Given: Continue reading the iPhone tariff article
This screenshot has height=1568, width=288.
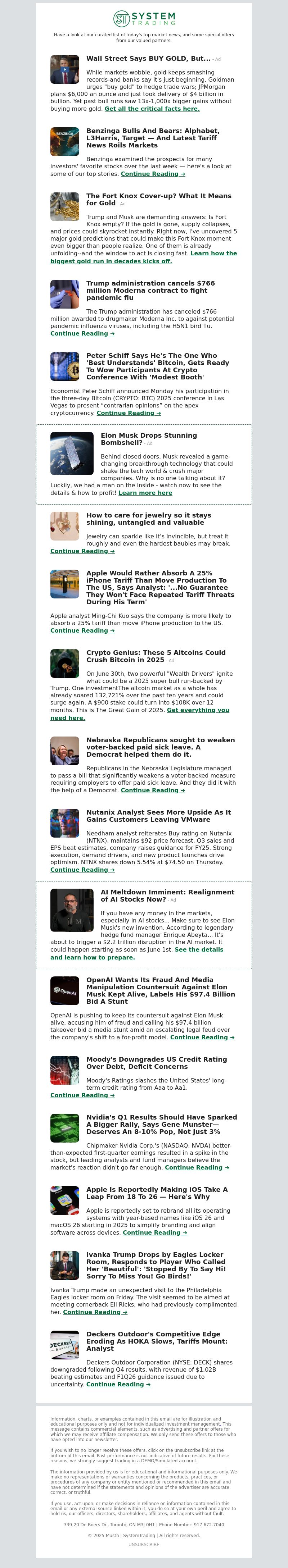Looking at the screenshot, I should [x=82, y=630].
